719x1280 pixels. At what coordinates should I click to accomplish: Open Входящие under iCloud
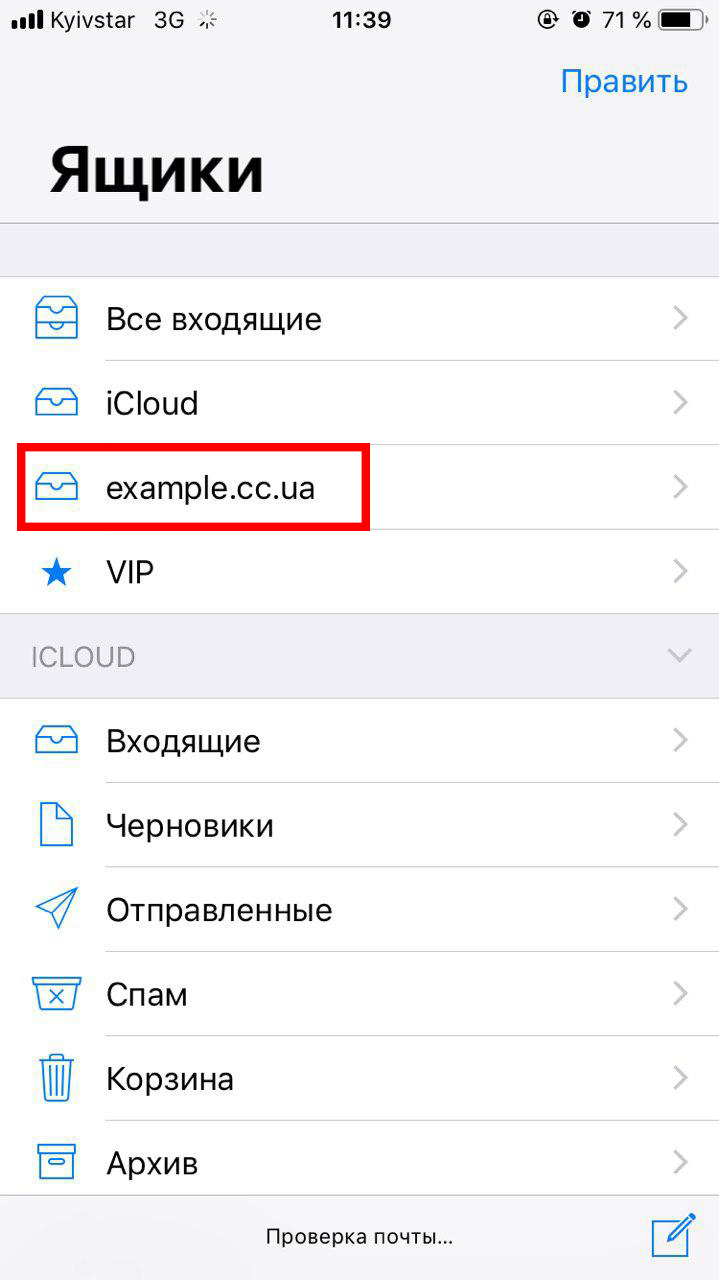[x=359, y=741]
